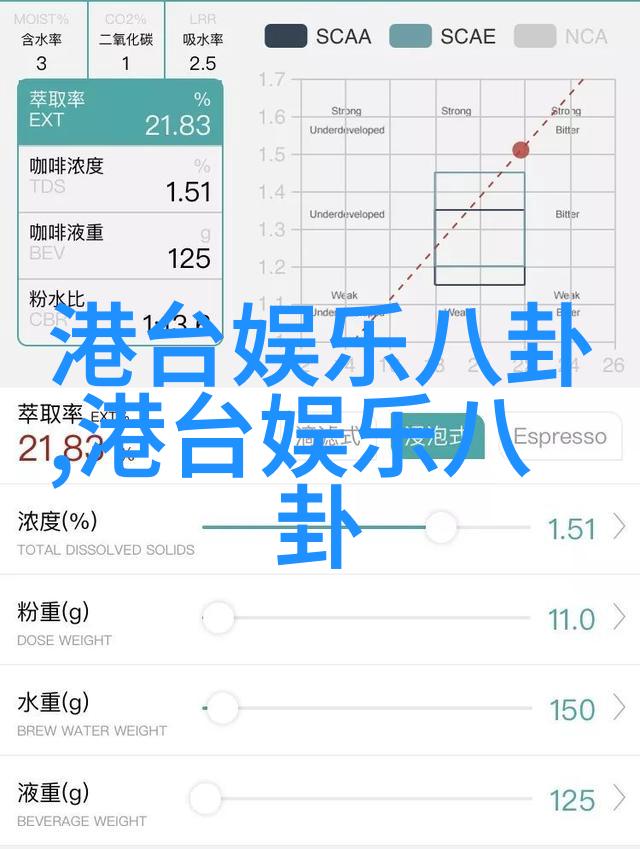This screenshot has height=849, width=640.
Task: Open the chevron next to 11.0
Action: pyautogui.click(x=620, y=618)
